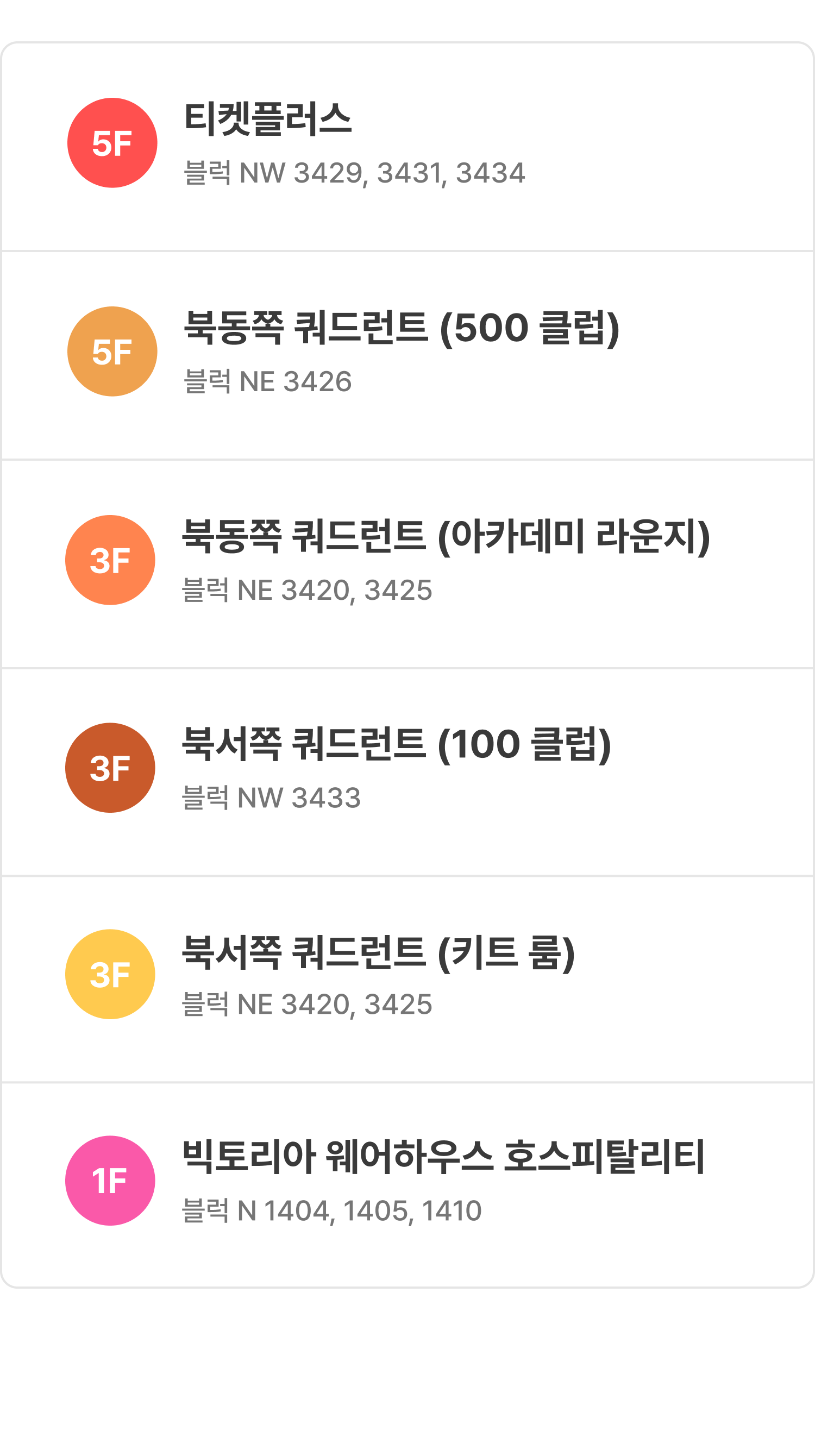Open 북동쪽 쿼드런트 (아카데미 라운지)
Viewport: 815px width, 1456px height.
click(407, 563)
